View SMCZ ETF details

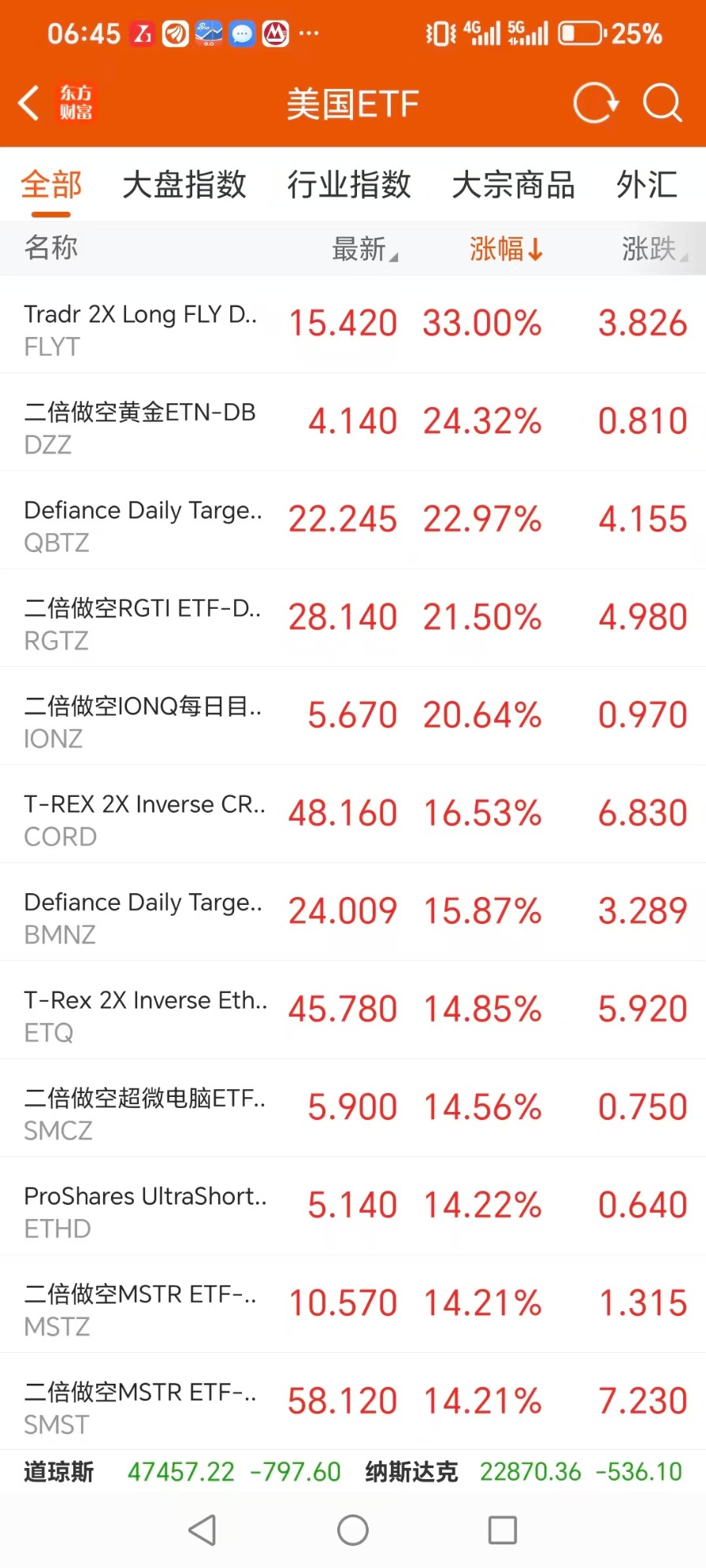tap(353, 1108)
